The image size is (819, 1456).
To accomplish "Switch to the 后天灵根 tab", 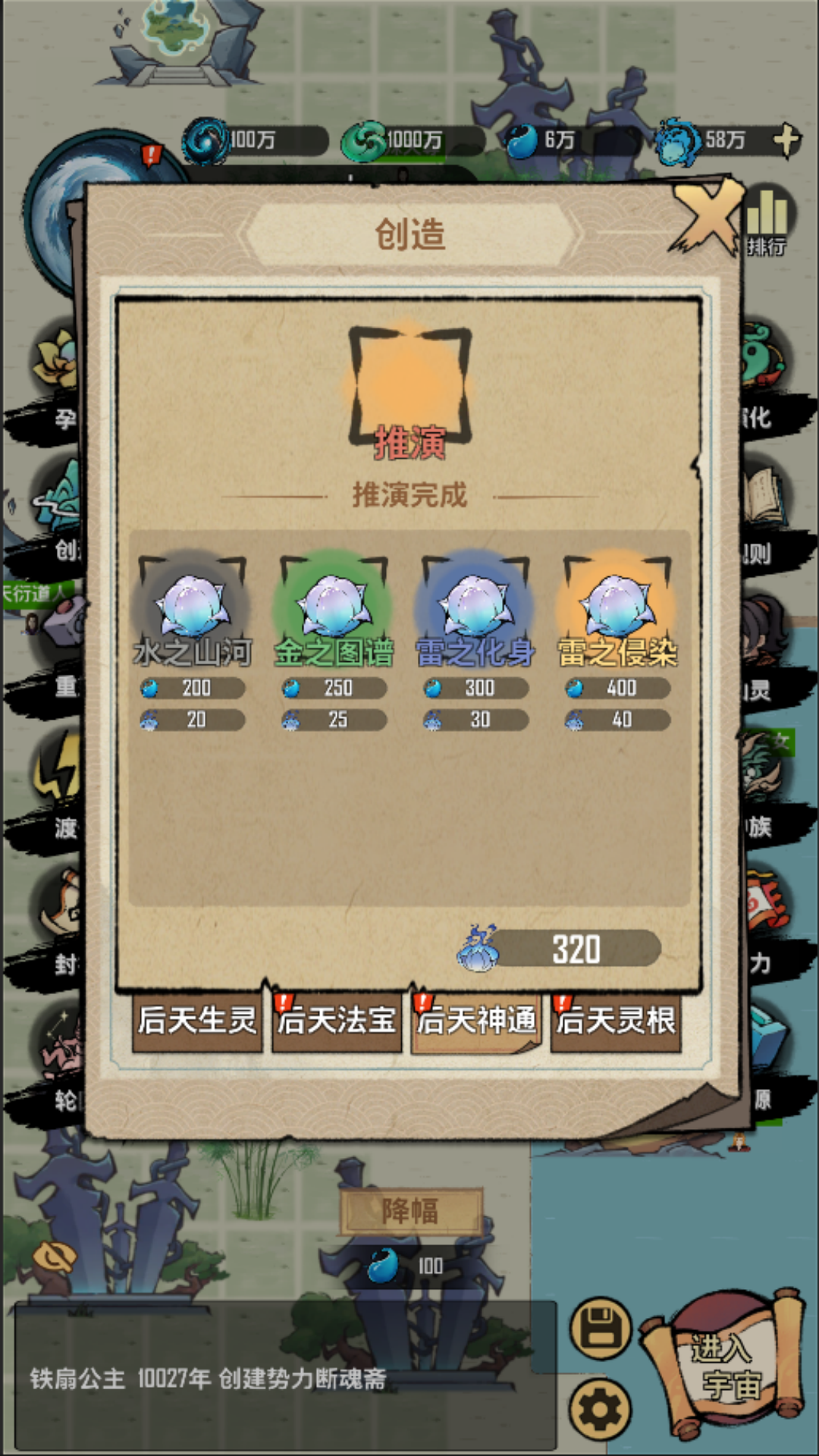I will 616,1021.
